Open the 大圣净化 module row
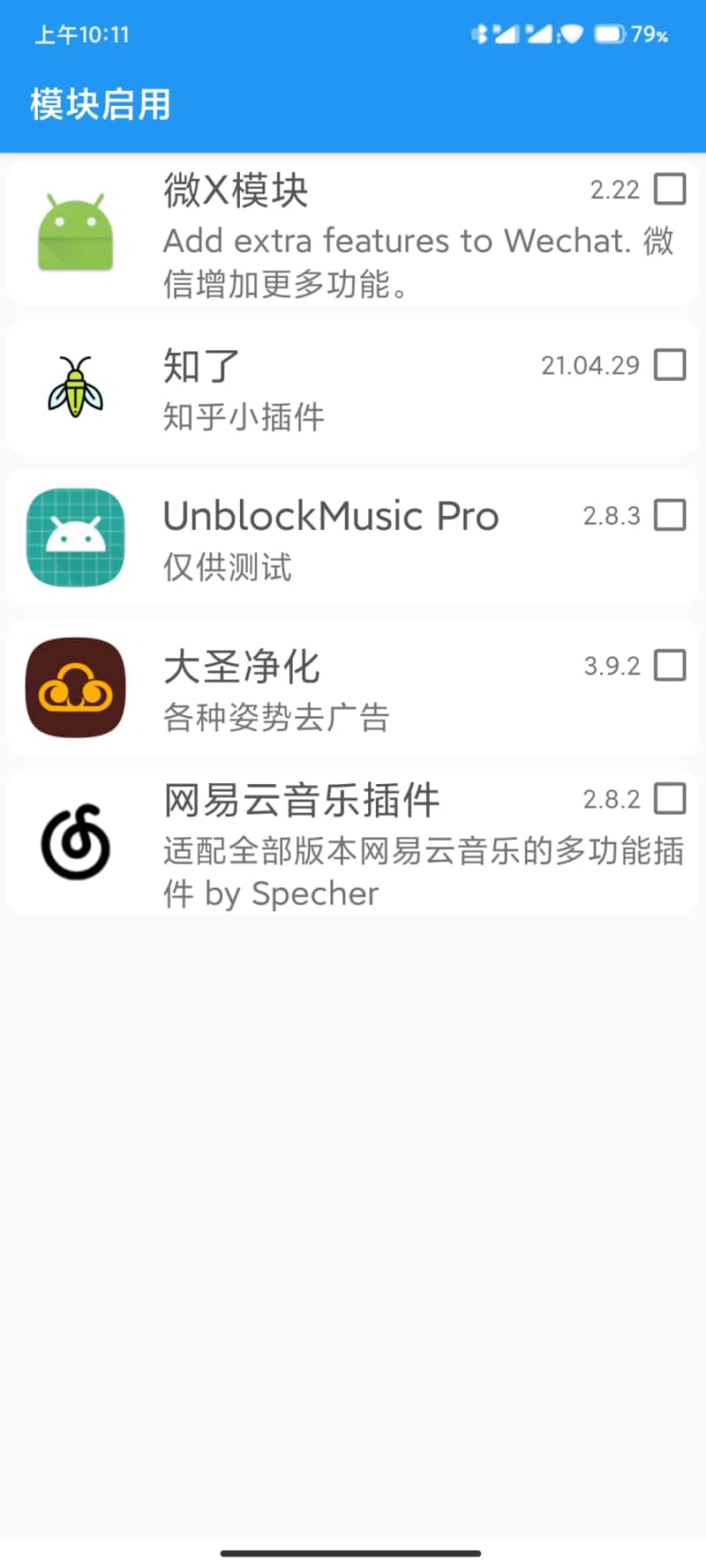The image size is (706, 1568). click(353, 688)
